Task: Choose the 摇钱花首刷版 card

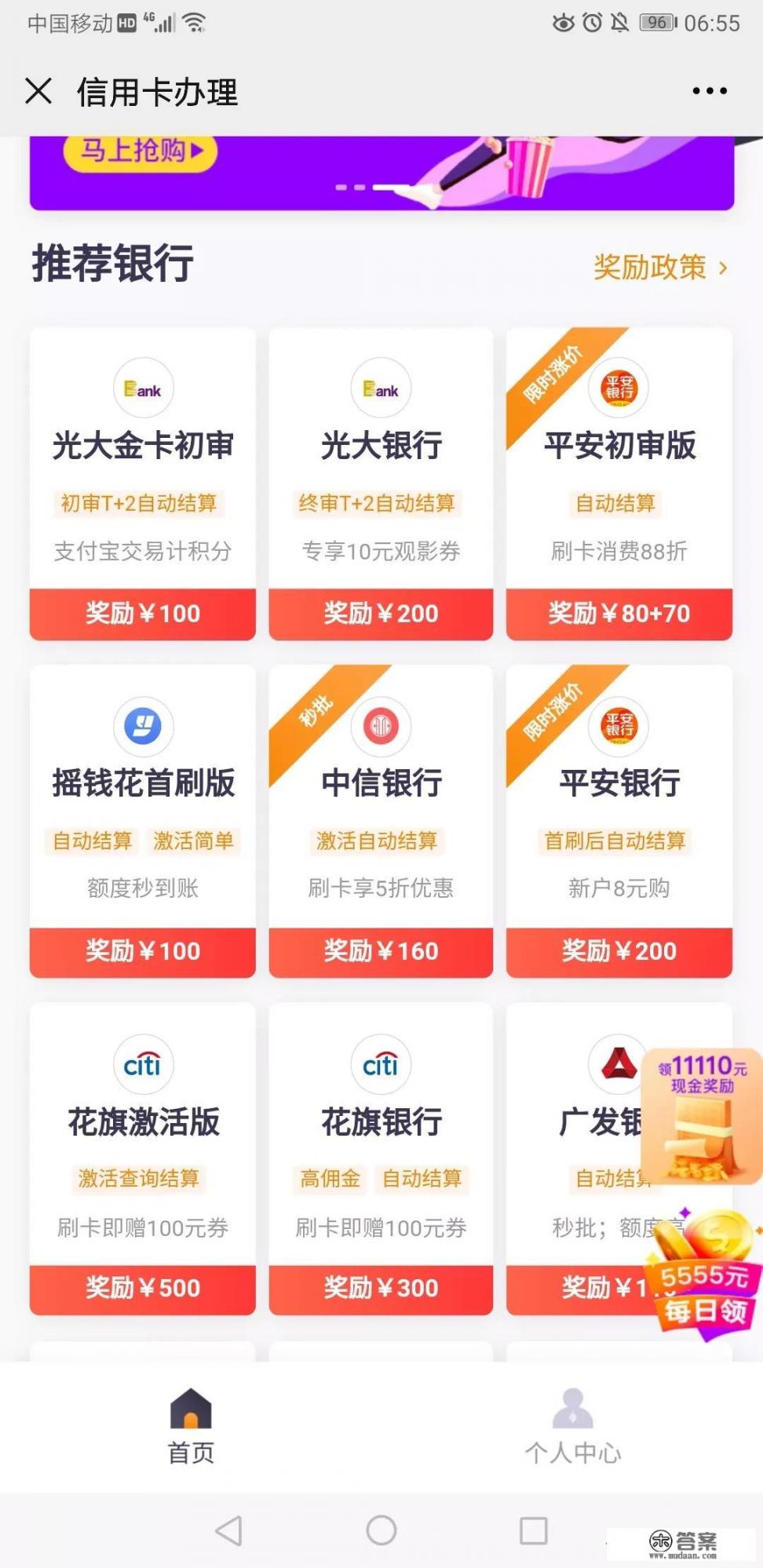Action: coord(143,820)
